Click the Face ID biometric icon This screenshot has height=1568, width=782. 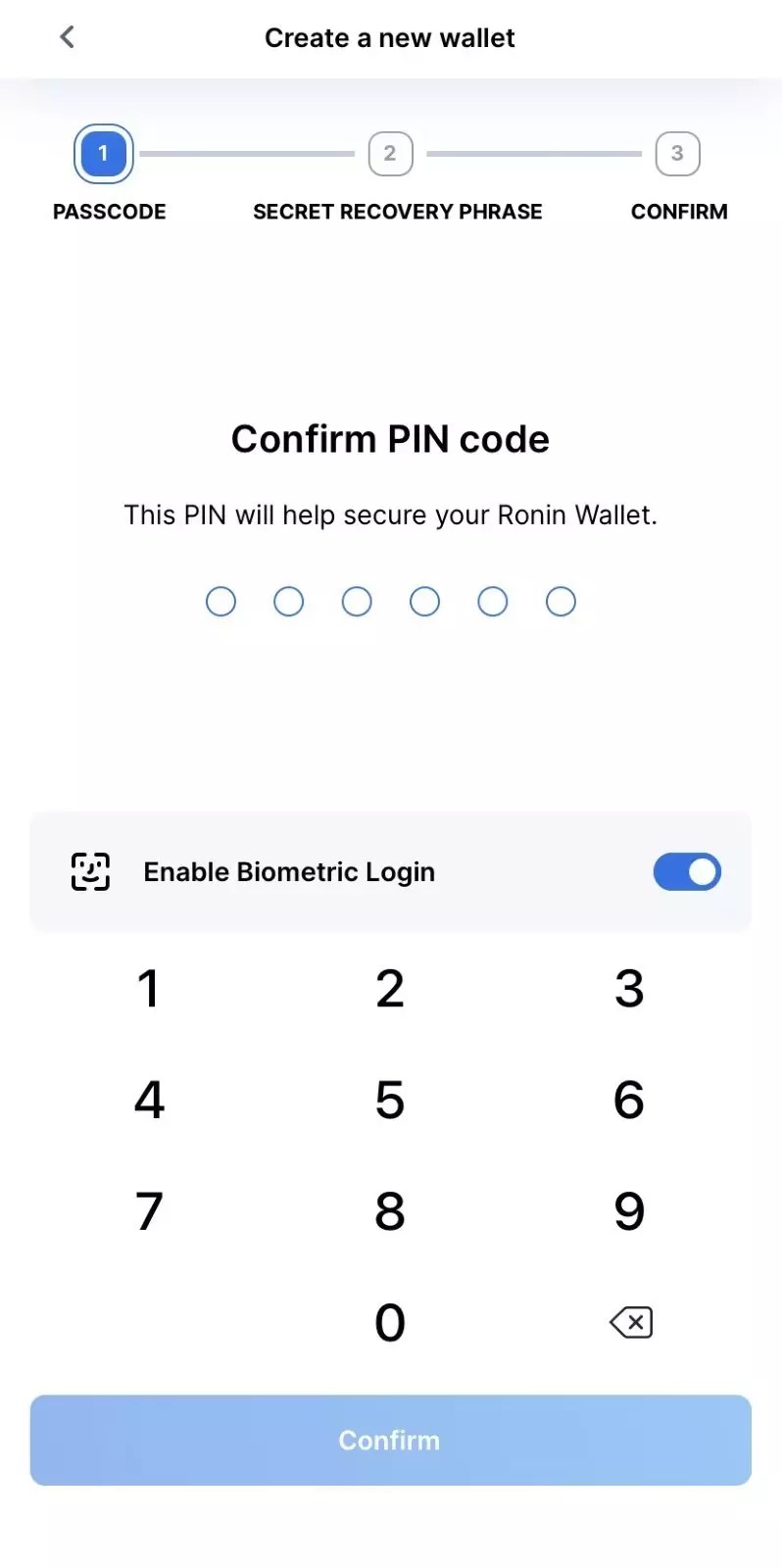89,871
